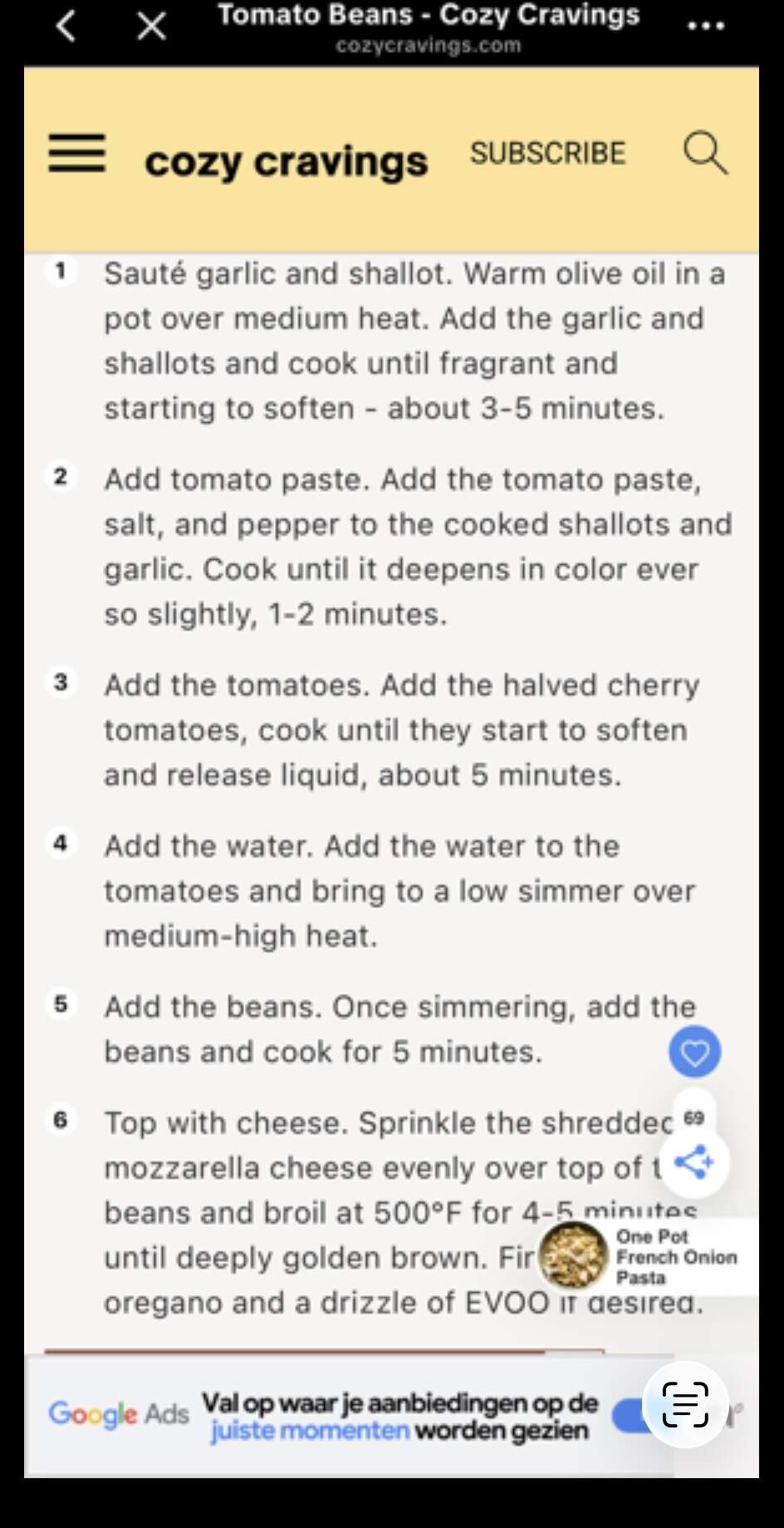The width and height of the screenshot is (784, 1528).
Task: Open the browser overflow menu
Action: tap(705, 27)
